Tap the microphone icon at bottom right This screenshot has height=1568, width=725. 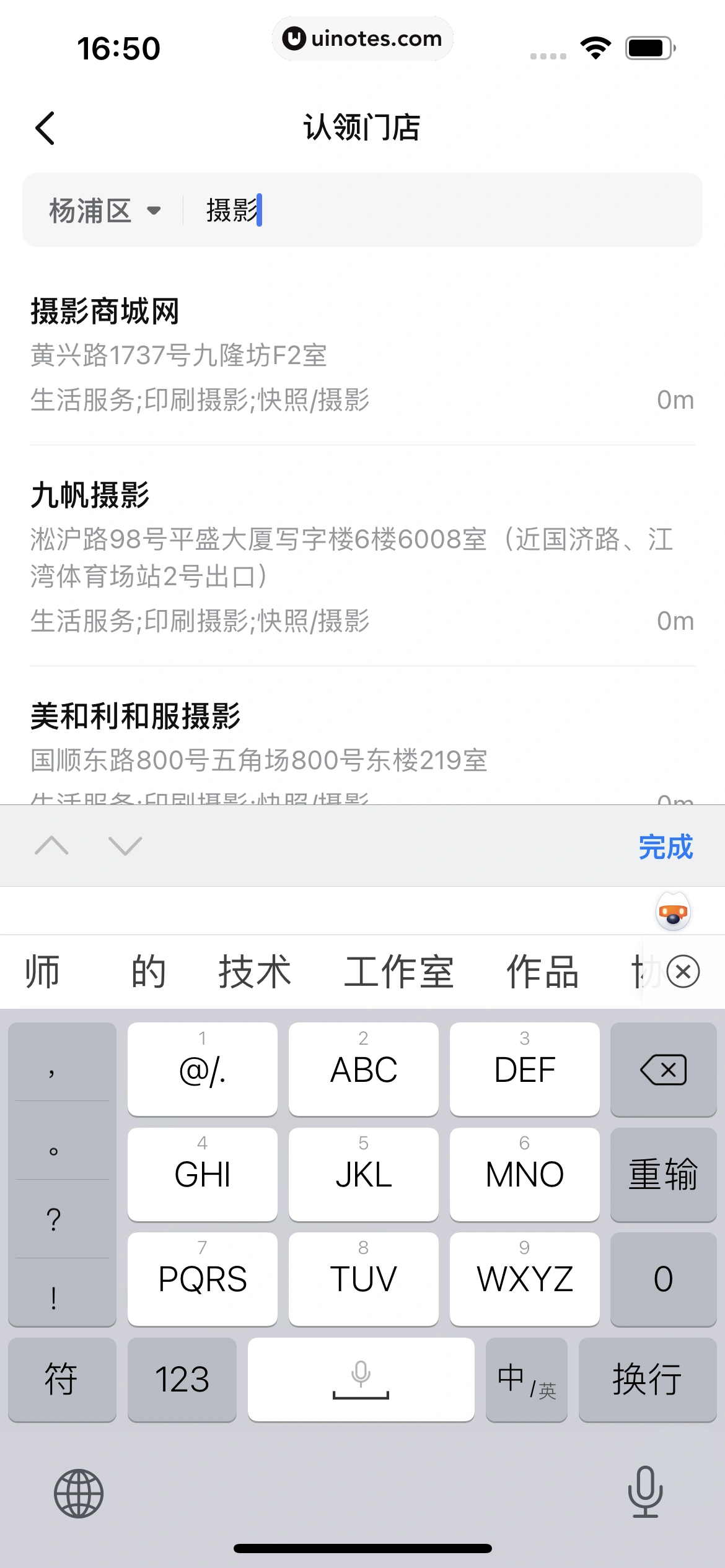(645, 1492)
